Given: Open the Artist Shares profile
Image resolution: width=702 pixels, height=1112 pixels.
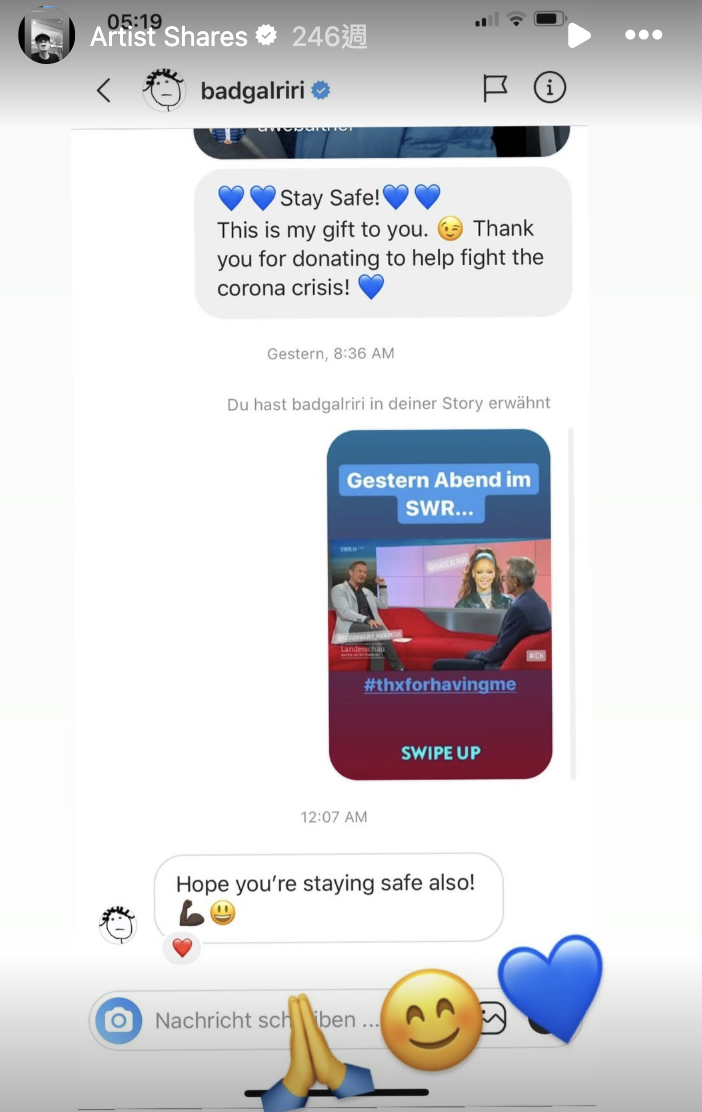Looking at the screenshot, I should 168,37.
